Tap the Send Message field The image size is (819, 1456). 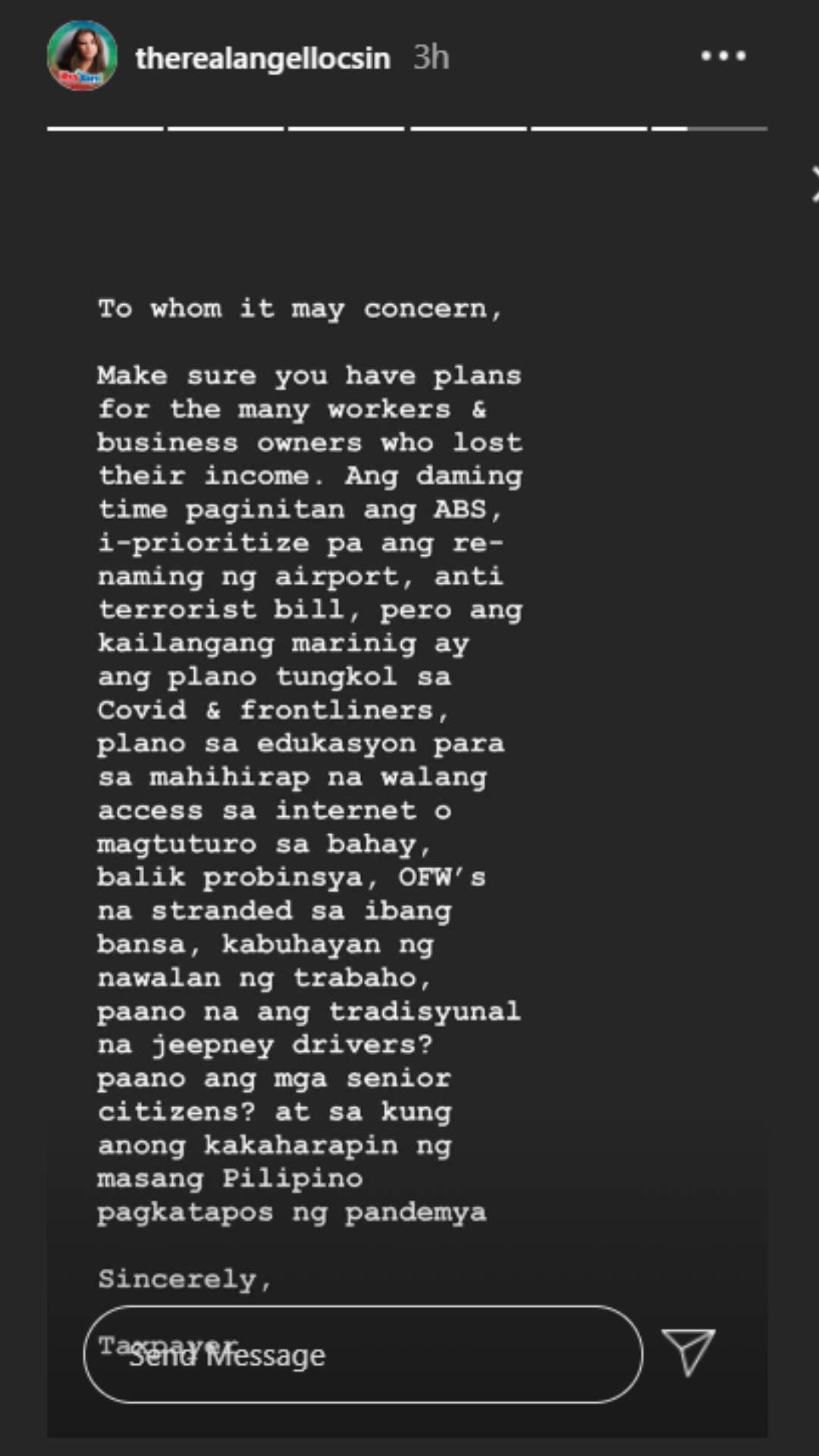(362, 1354)
